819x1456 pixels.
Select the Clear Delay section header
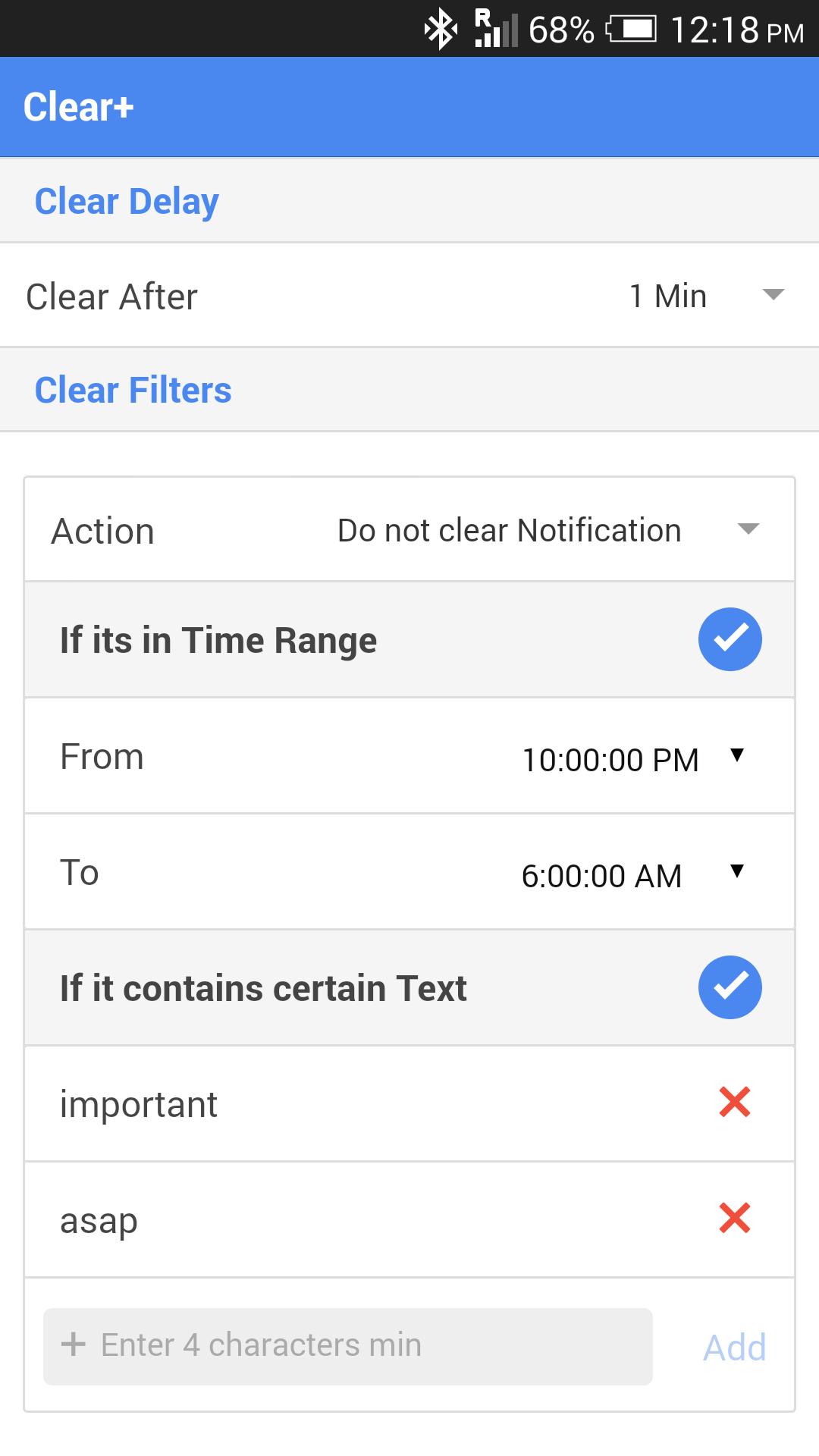[126, 200]
